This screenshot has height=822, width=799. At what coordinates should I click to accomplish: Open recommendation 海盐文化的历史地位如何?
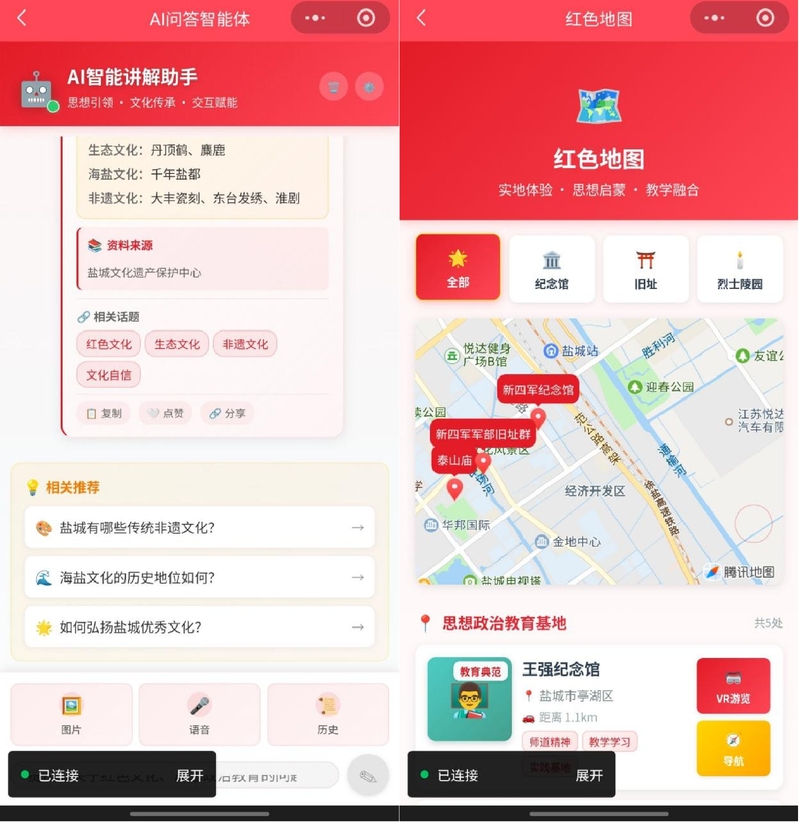(199, 577)
